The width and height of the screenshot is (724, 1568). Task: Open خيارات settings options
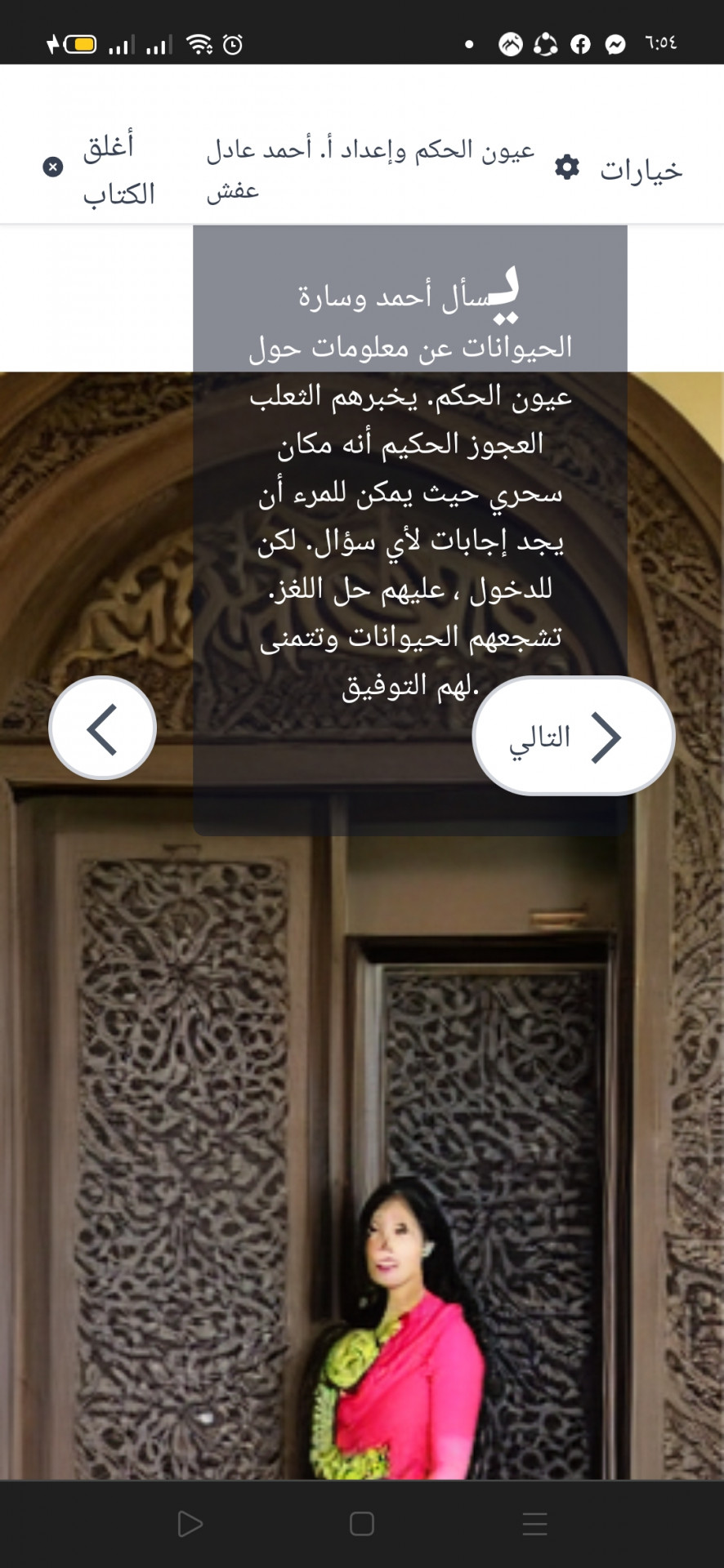(x=619, y=169)
